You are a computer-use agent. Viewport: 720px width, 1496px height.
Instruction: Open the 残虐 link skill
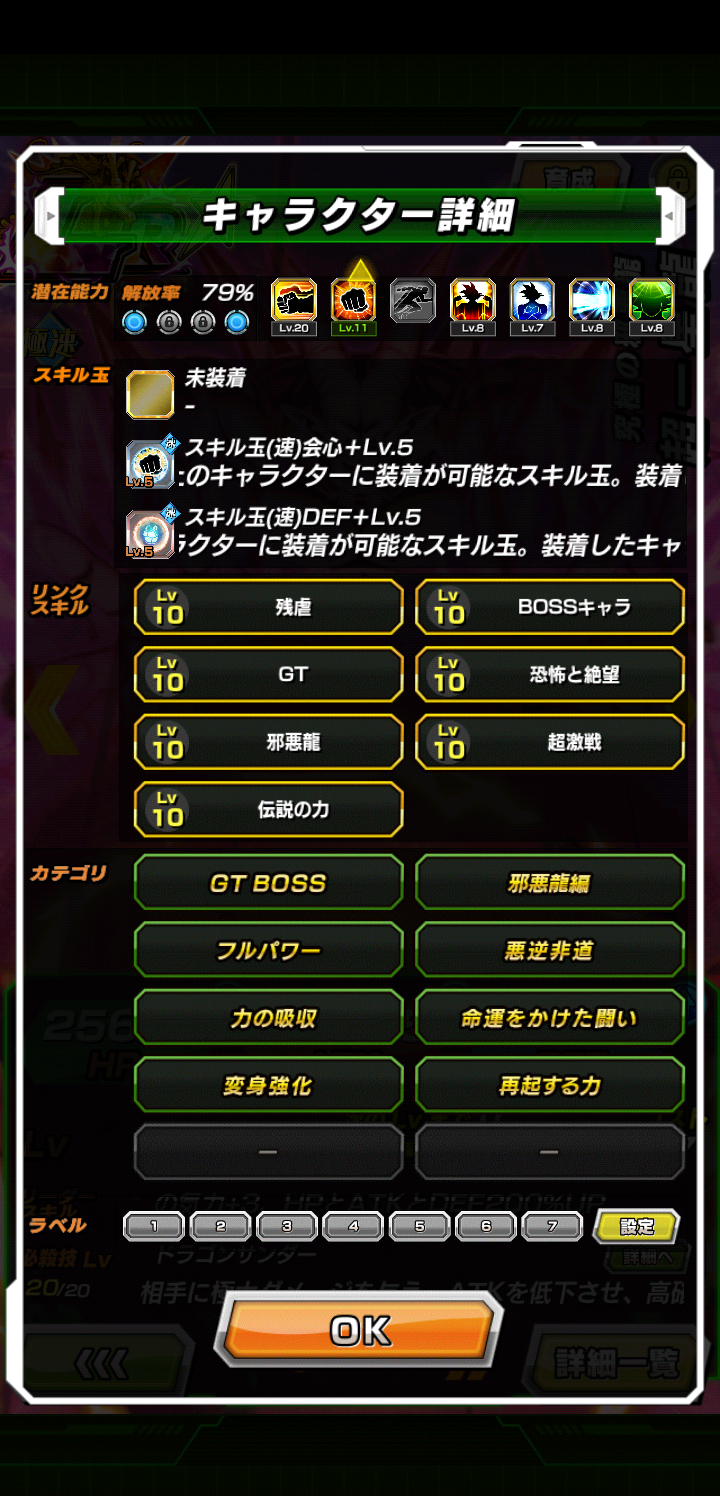point(268,607)
